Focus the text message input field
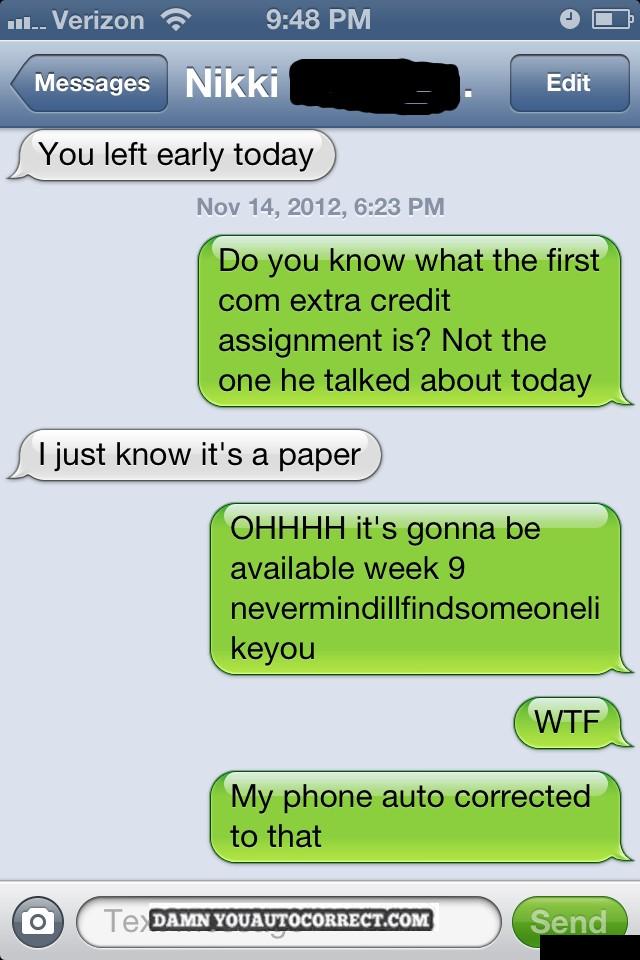The image size is (640, 960). click(288, 922)
